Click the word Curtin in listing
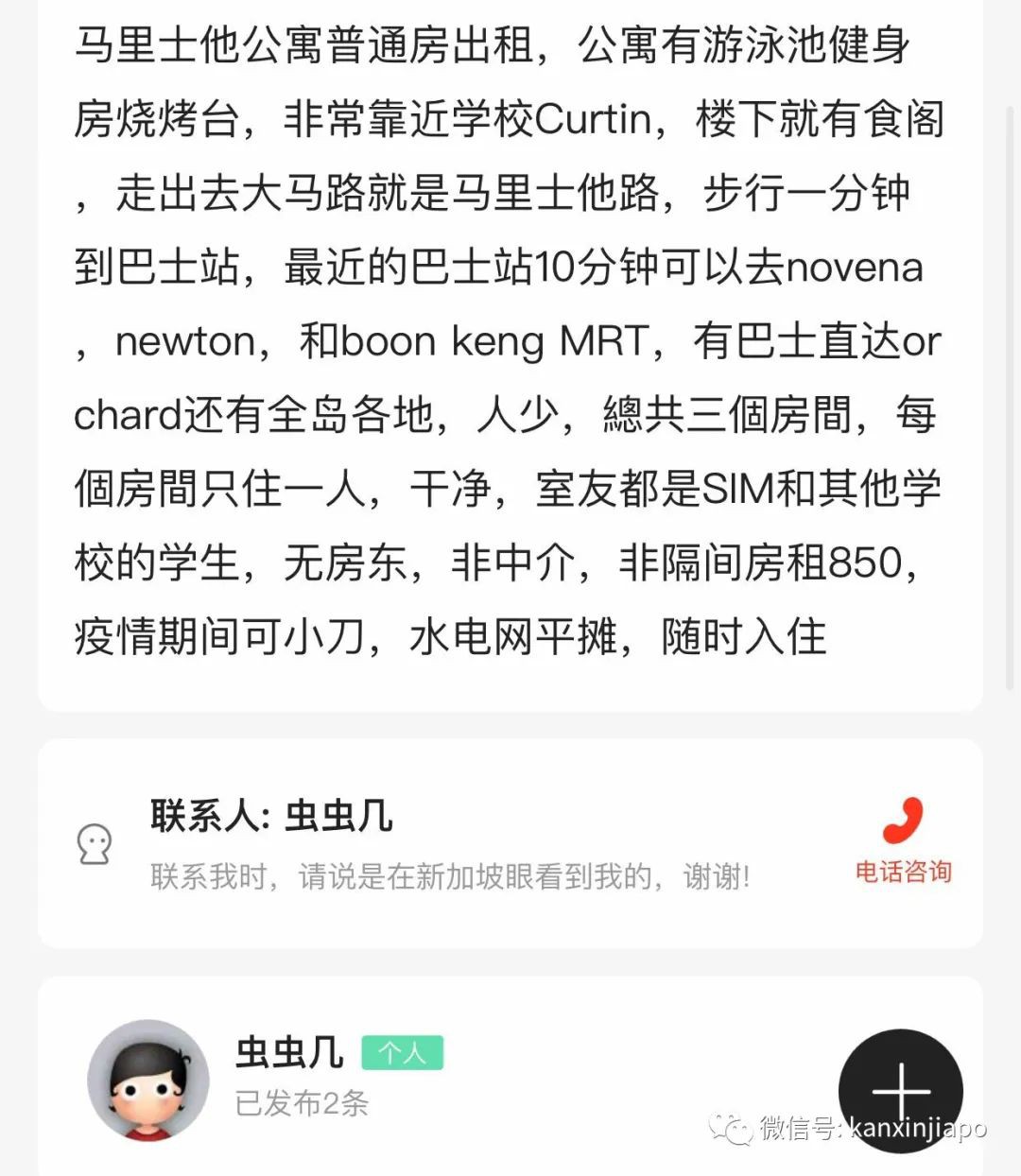1021x1176 pixels. pos(591,117)
